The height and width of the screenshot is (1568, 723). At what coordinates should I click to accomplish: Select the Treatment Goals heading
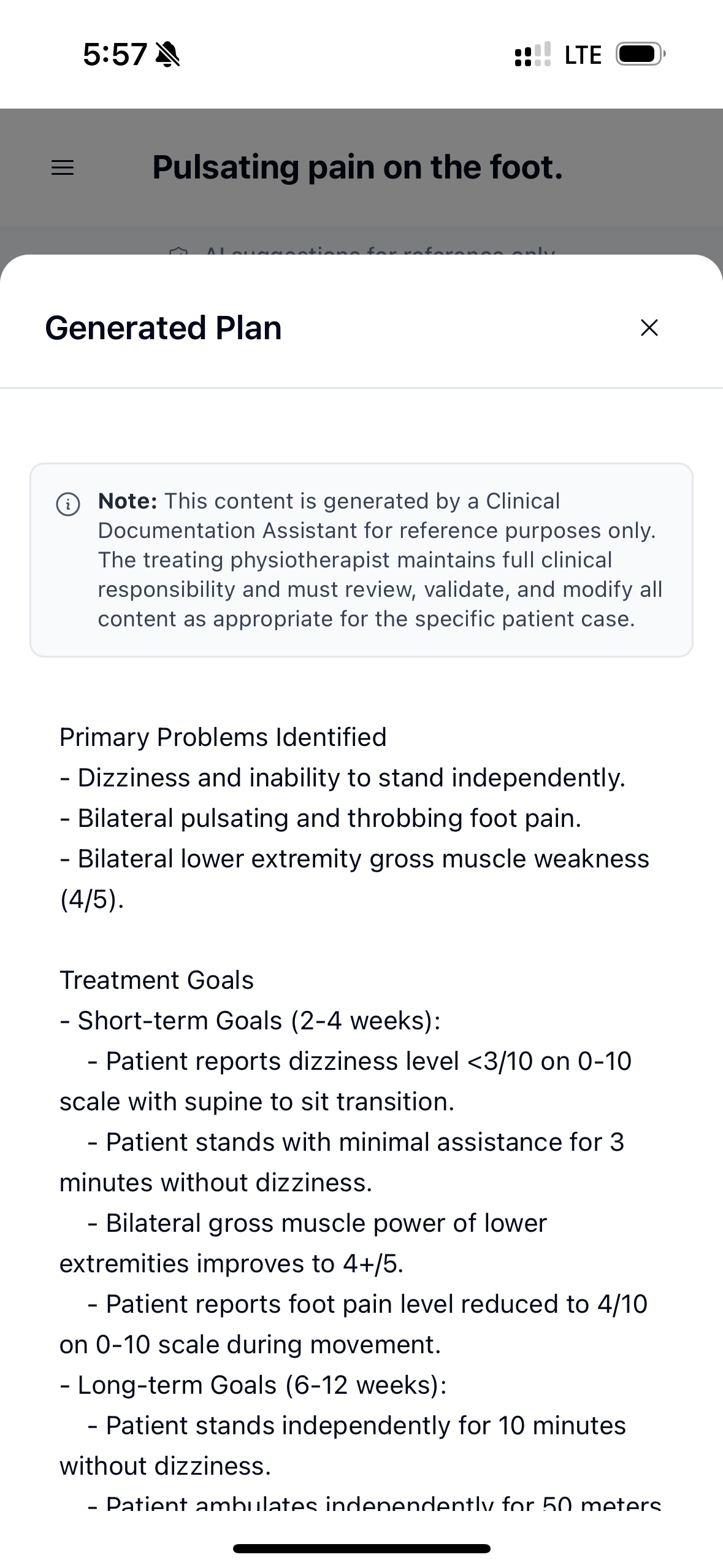(x=157, y=980)
